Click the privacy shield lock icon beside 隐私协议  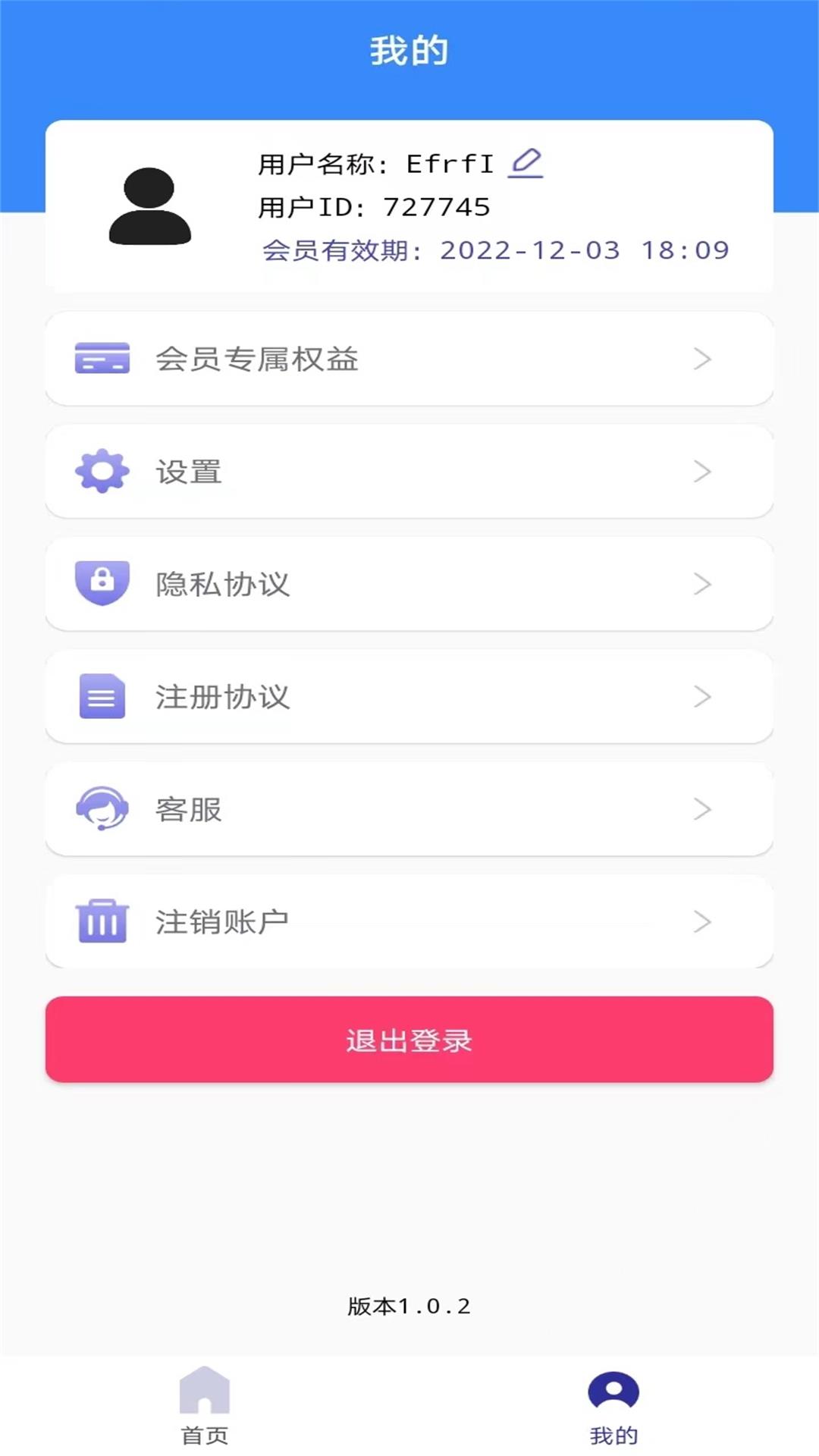(x=102, y=584)
